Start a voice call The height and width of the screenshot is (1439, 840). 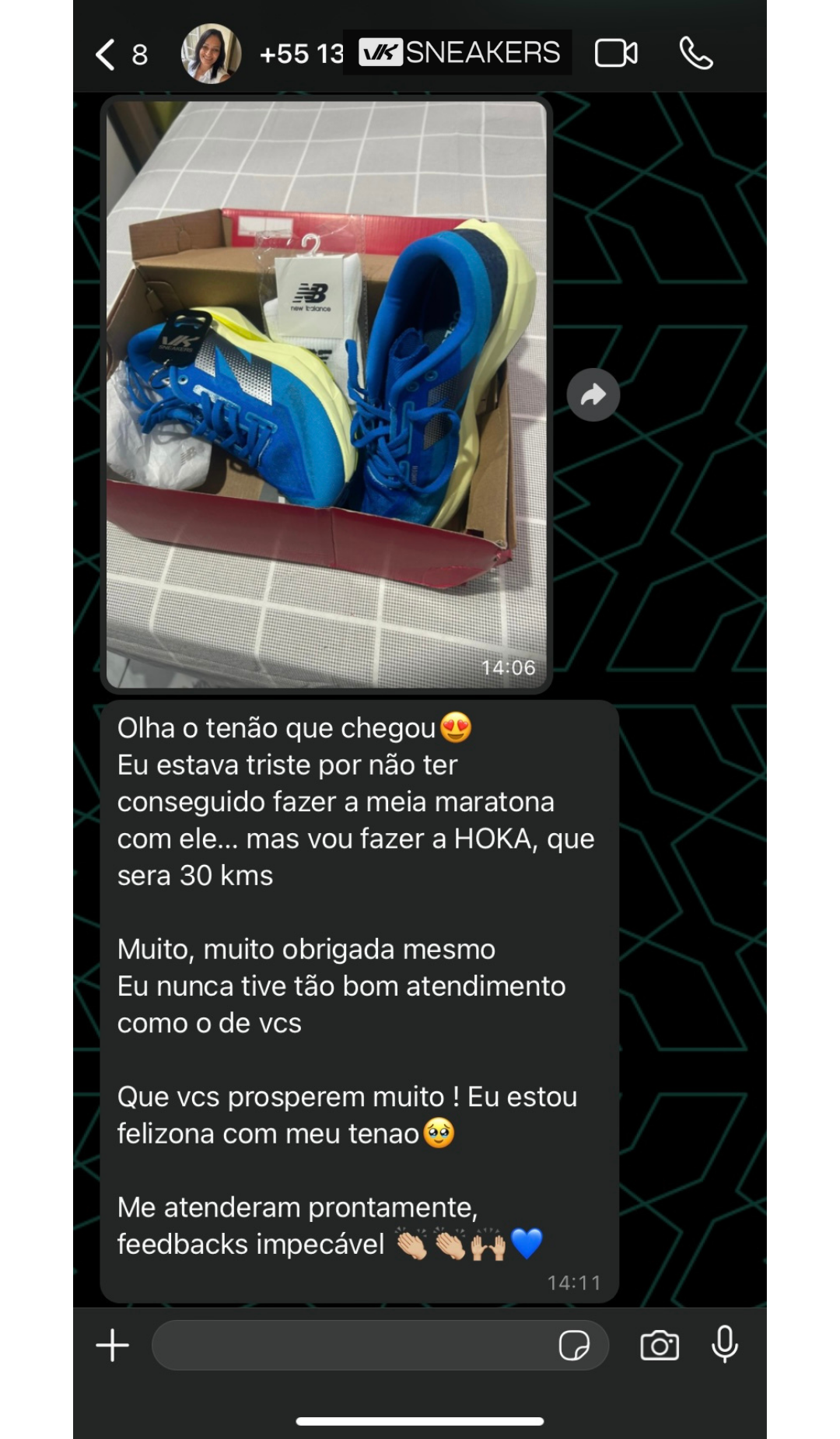pos(695,54)
